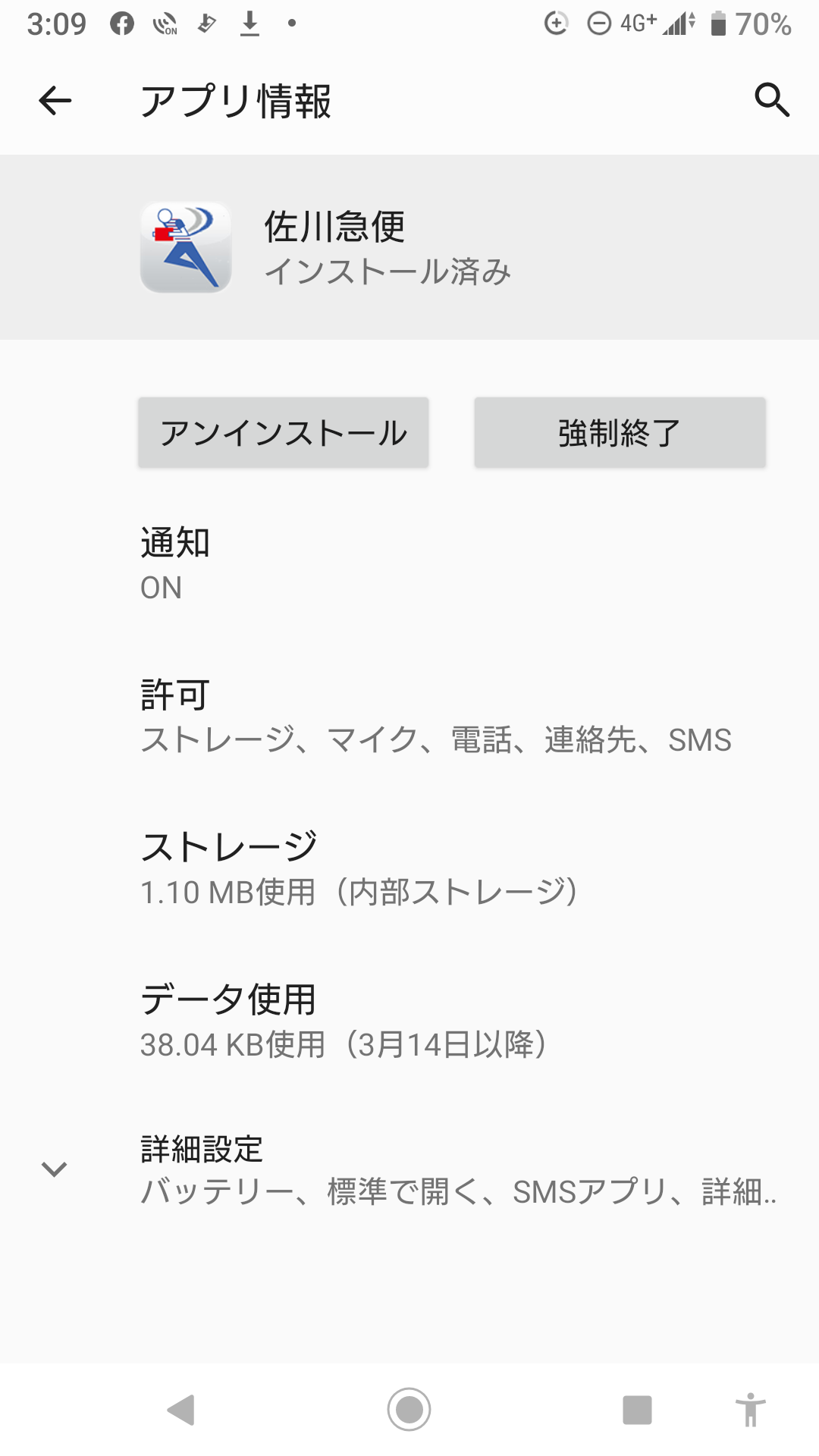This screenshot has width=819, height=1456.
Task: Tap the system home button
Action: (x=409, y=1410)
